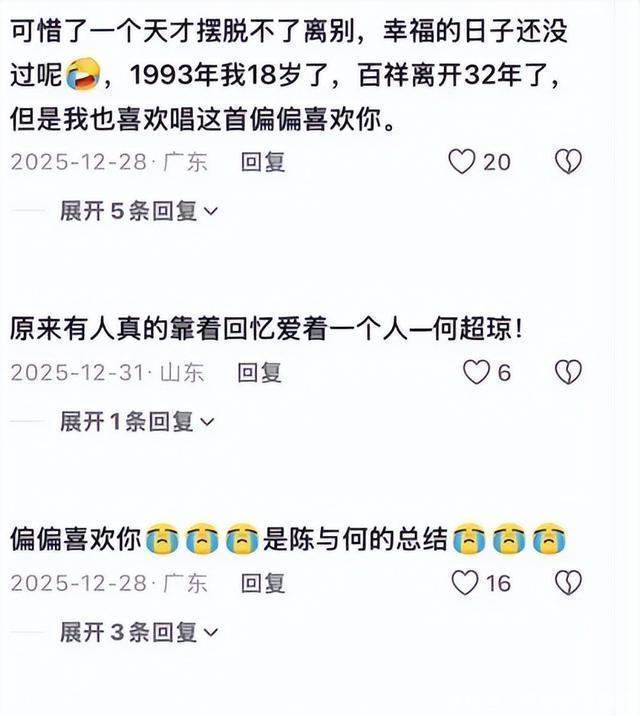Dislike the comment about 1993年我18岁
The image size is (640, 716).
[569, 162]
